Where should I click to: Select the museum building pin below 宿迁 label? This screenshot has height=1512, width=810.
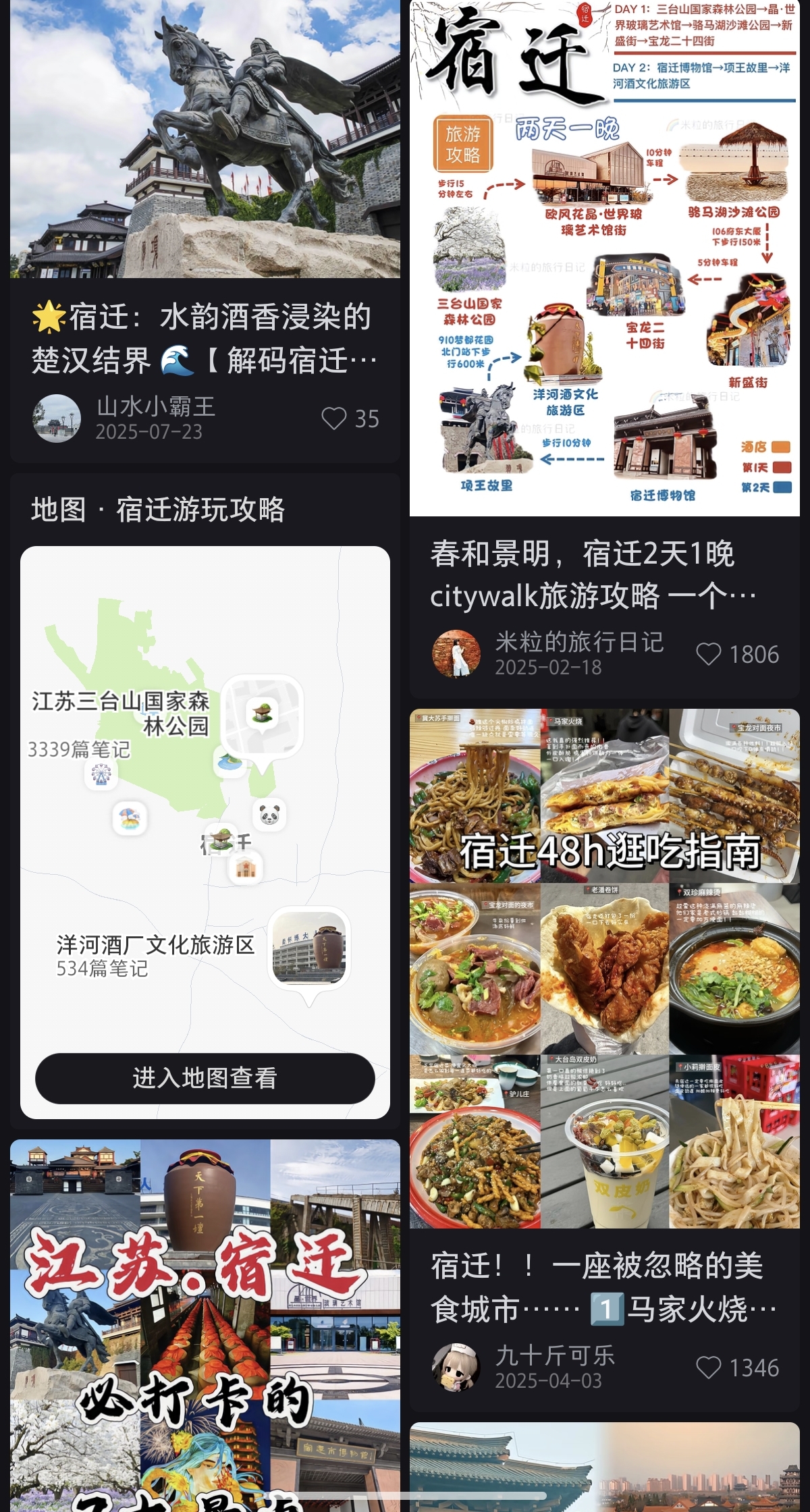245,867
